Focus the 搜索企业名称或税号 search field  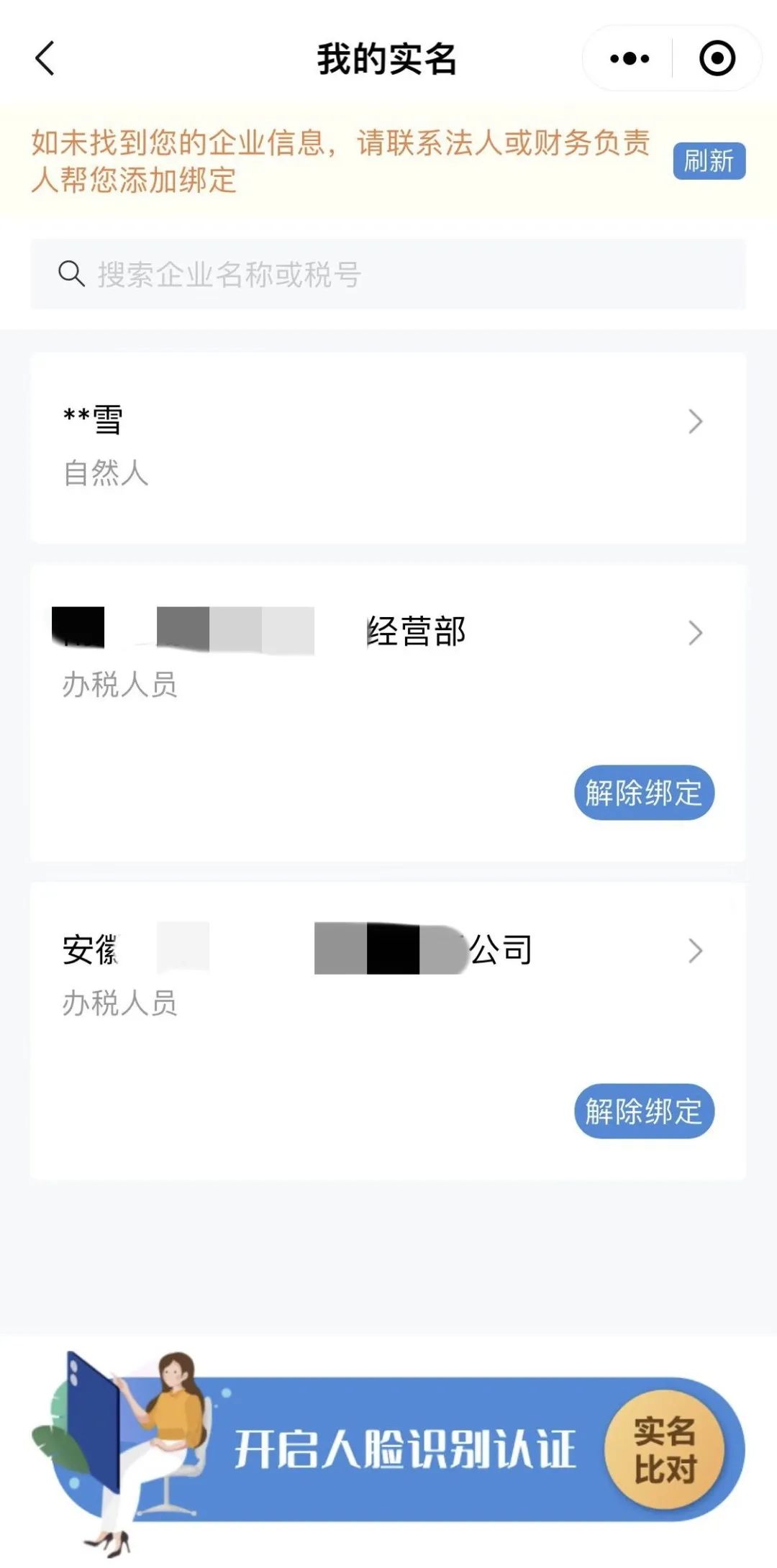(388, 274)
